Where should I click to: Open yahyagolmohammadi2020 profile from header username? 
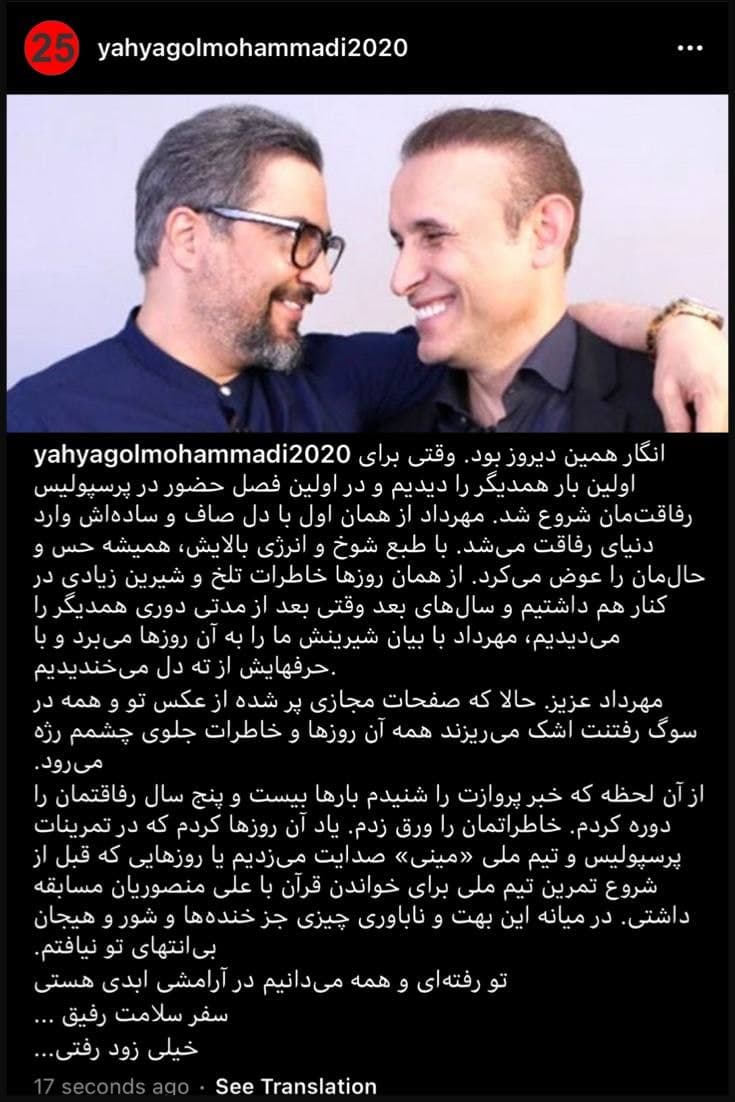pyautogui.click(x=248, y=49)
